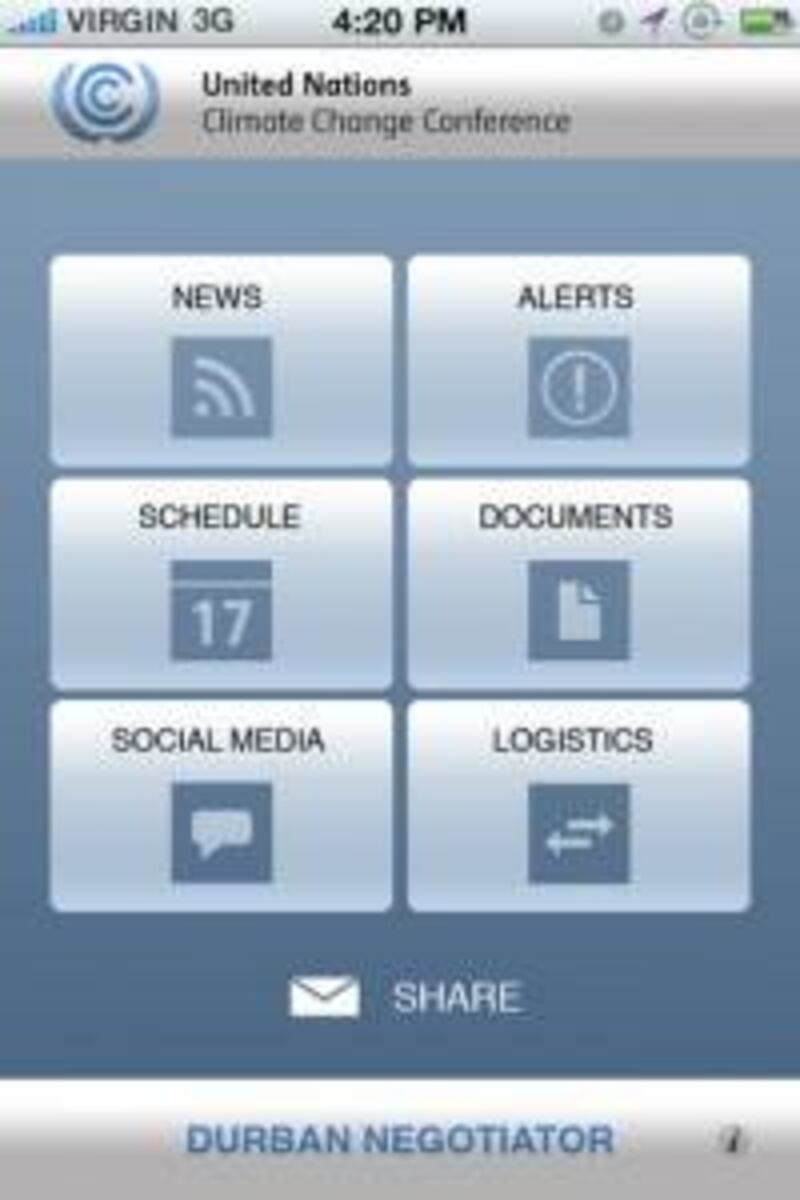Share the app via email

pyautogui.click(x=405, y=997)
